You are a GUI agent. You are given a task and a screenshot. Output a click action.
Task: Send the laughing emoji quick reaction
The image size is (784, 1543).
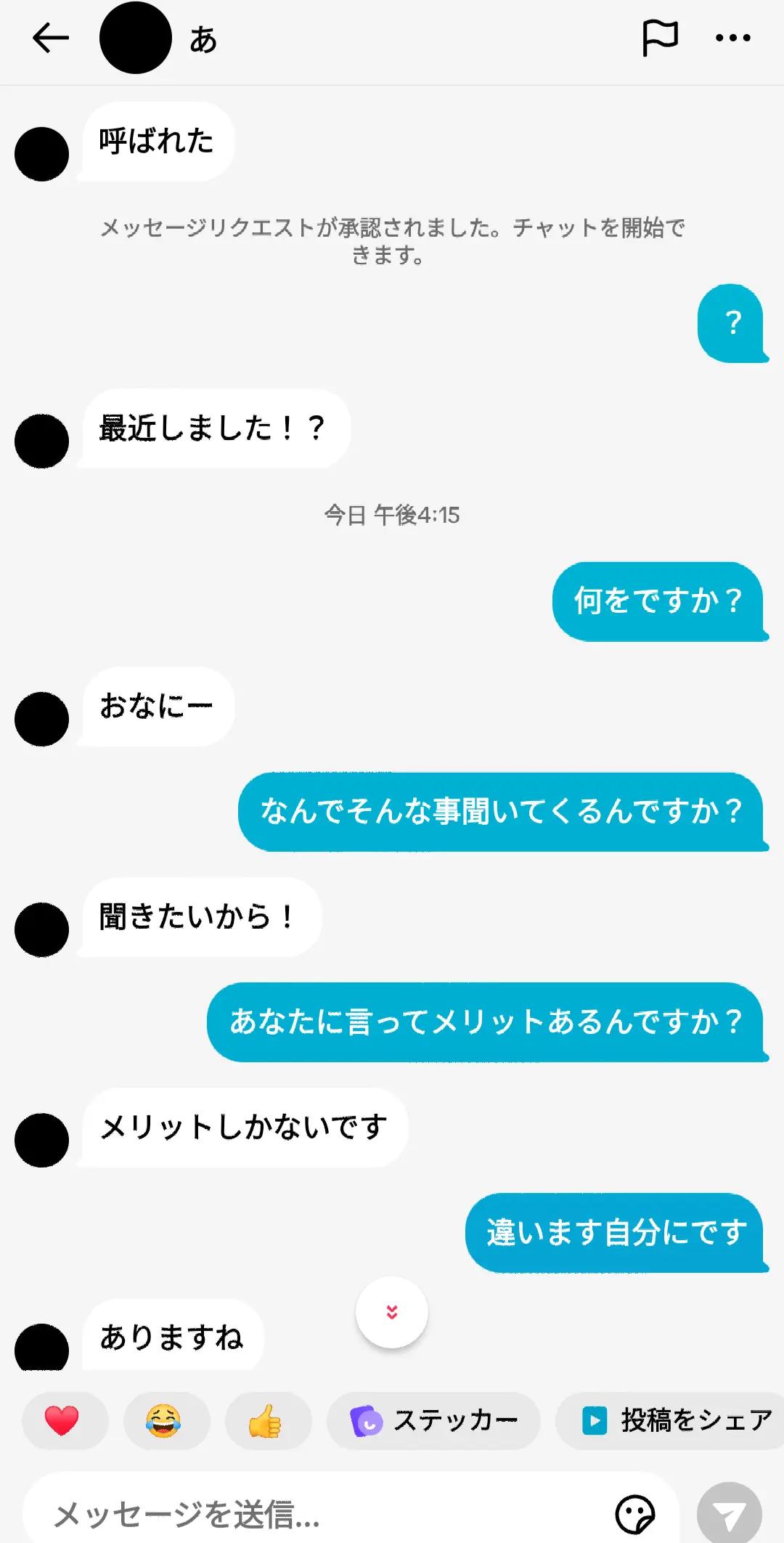click(163, 1421)
